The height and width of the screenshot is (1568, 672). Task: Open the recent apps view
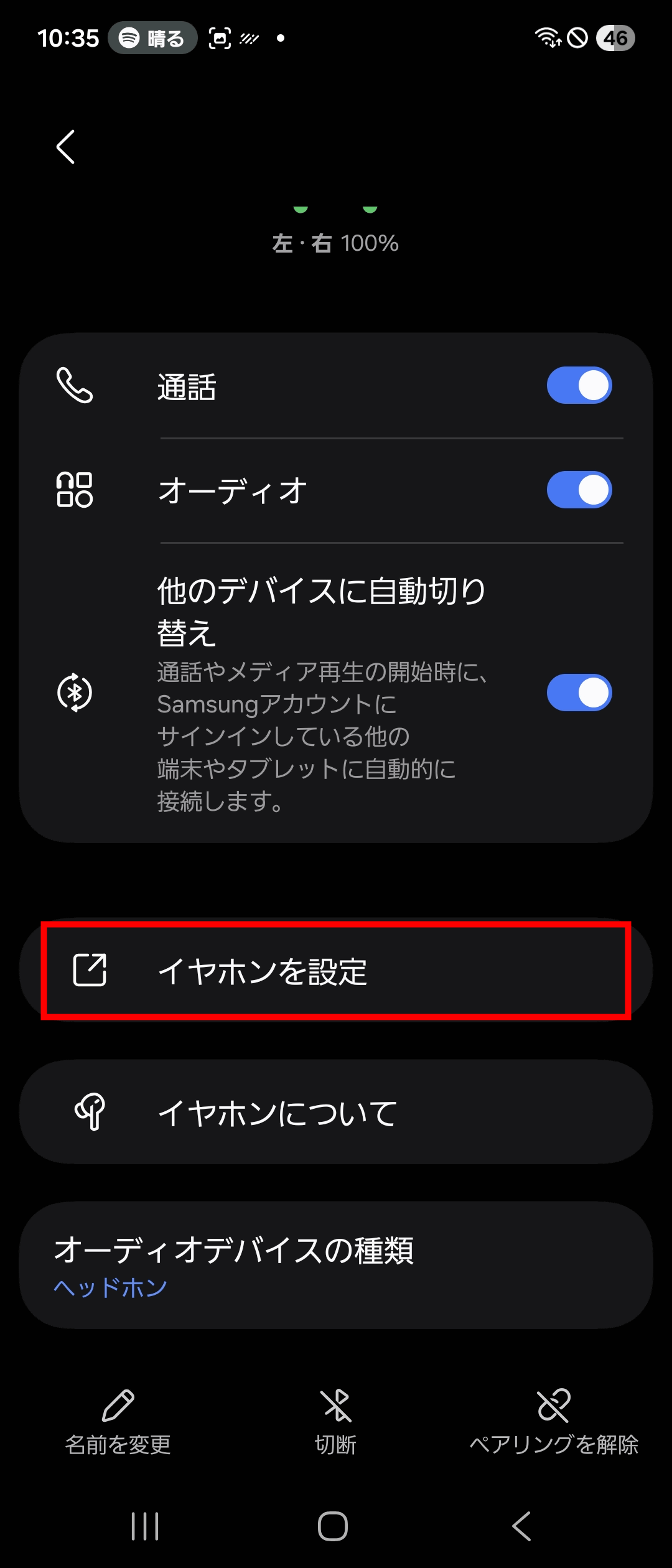pyautogui.click(x=145, y=1526)
